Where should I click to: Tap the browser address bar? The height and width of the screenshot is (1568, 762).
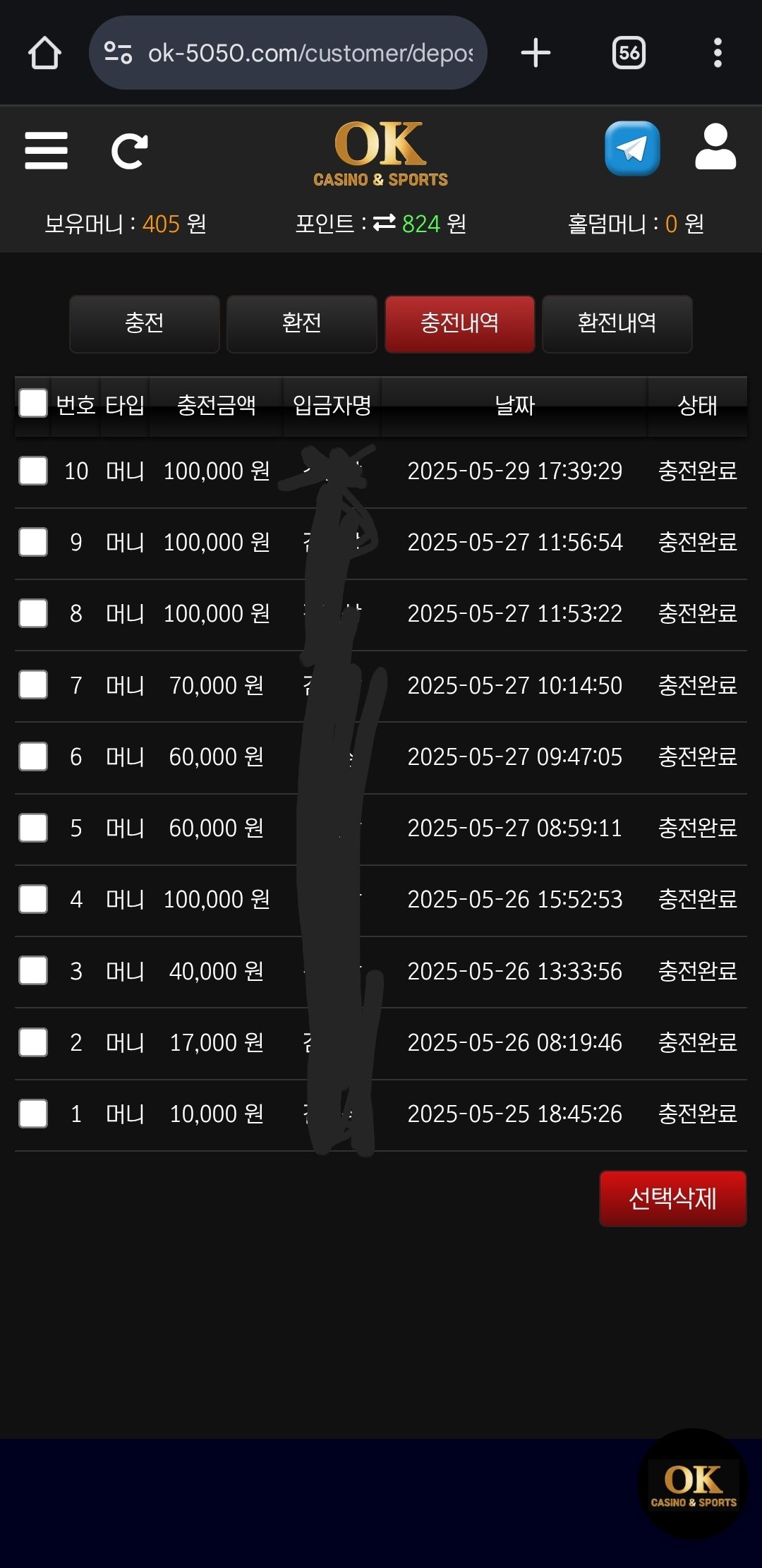309,53
